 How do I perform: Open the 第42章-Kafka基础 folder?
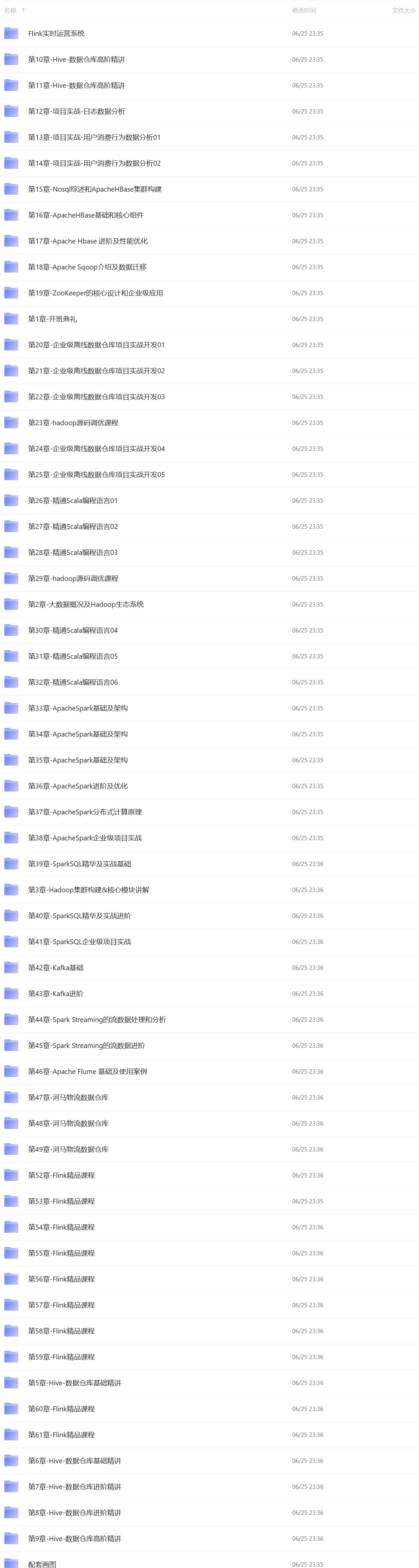click(x=56, y=968)
